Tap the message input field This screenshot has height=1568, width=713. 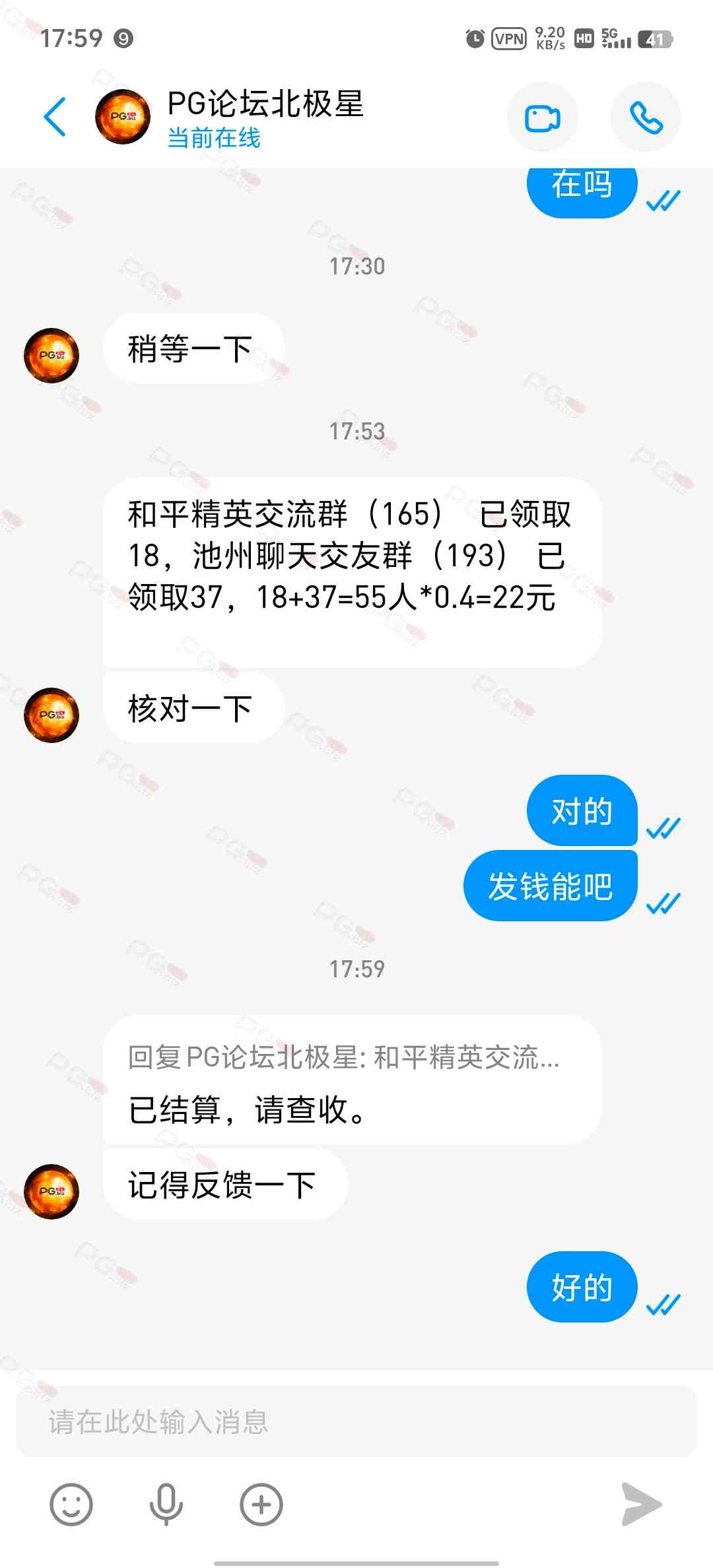pos(356,1421)
